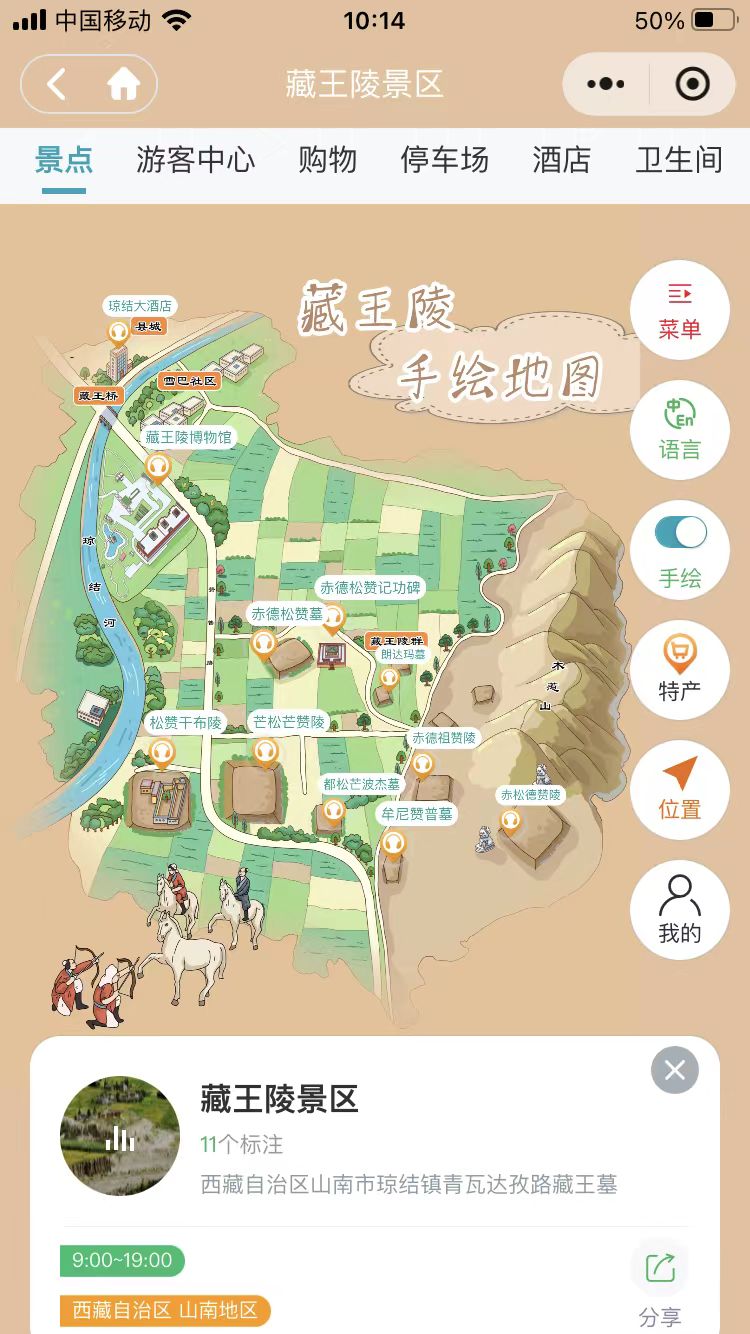Open the 卫生间 tab
The height and width of the screenshot is (1334, 750).
pos(679,160)
